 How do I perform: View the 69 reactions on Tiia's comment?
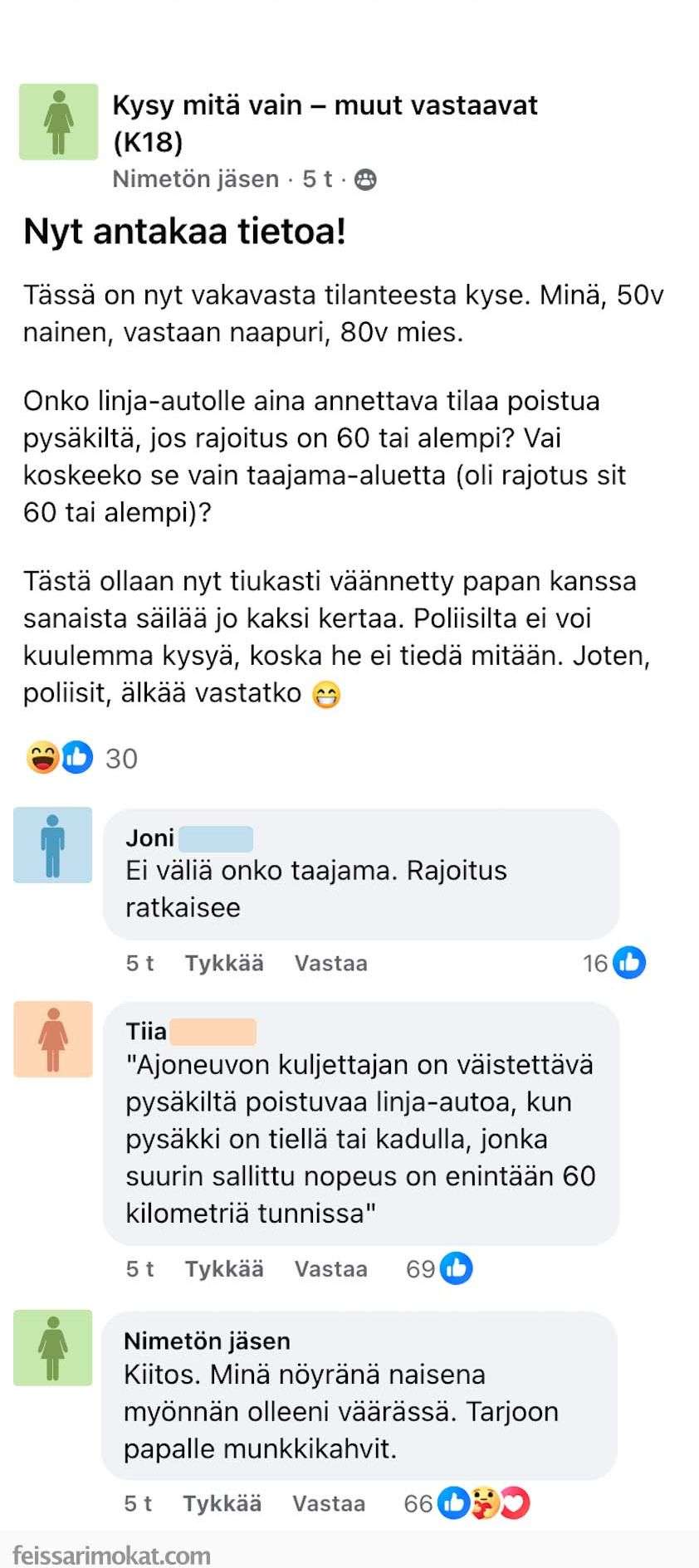pos(439,1268)
